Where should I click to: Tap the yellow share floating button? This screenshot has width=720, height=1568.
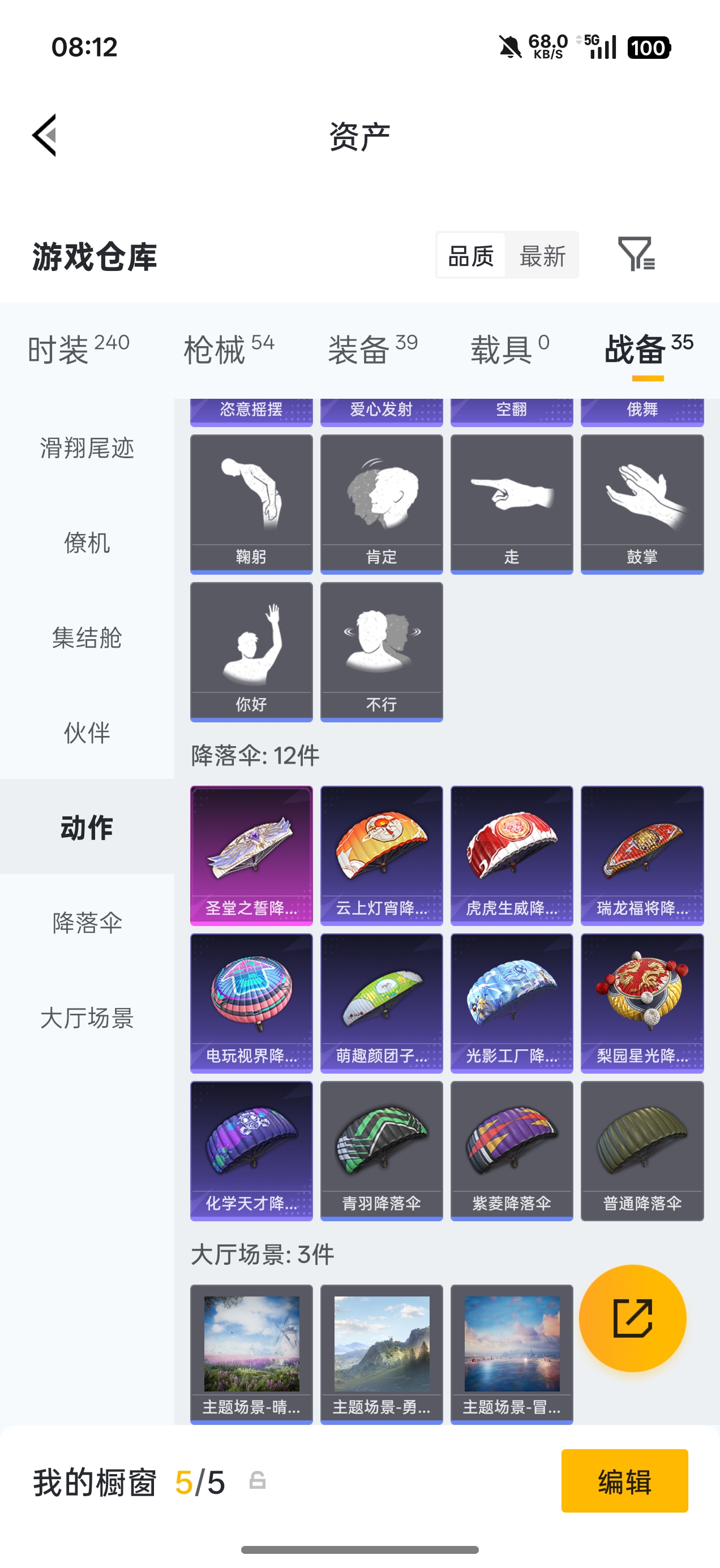[x=632, y=1318]
